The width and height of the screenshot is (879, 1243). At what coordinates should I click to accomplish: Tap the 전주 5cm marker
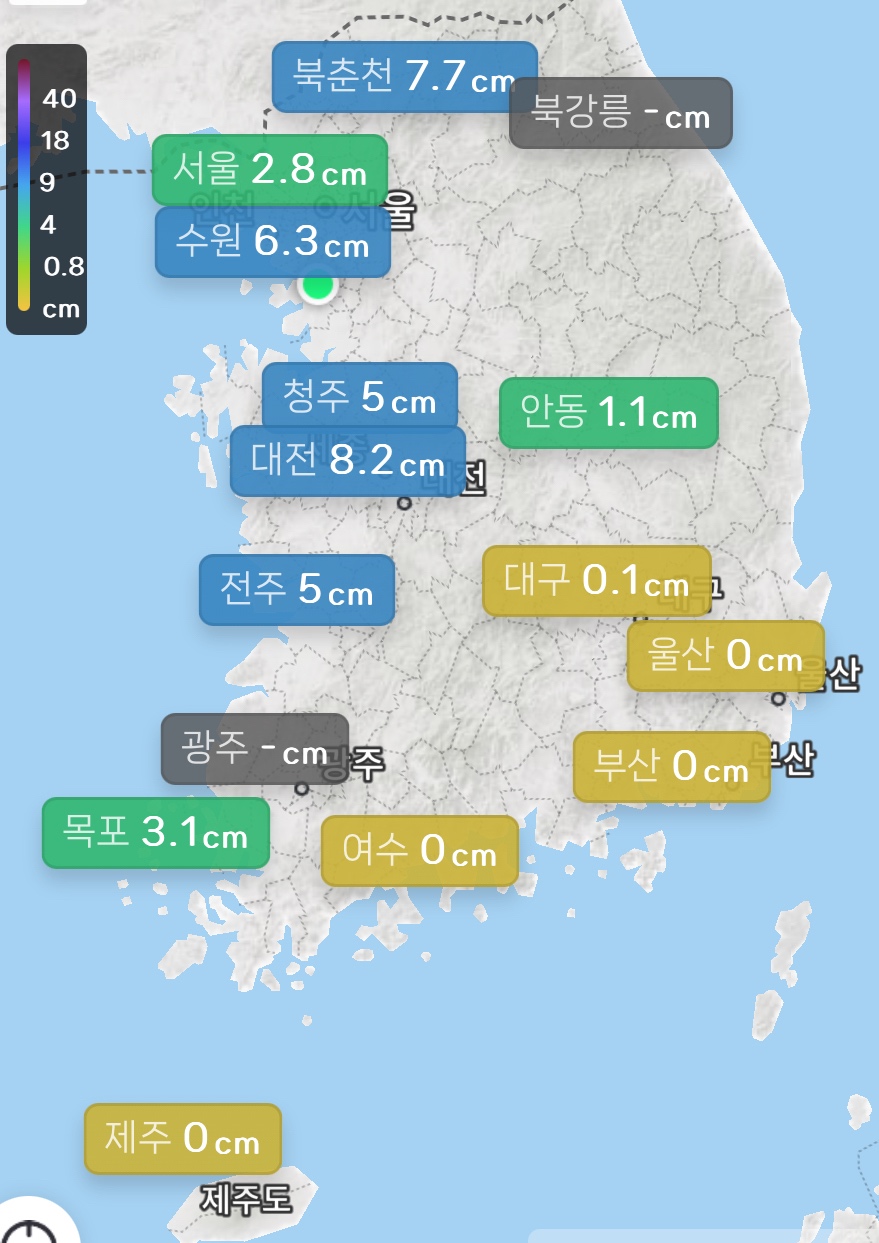click(297, 590)
